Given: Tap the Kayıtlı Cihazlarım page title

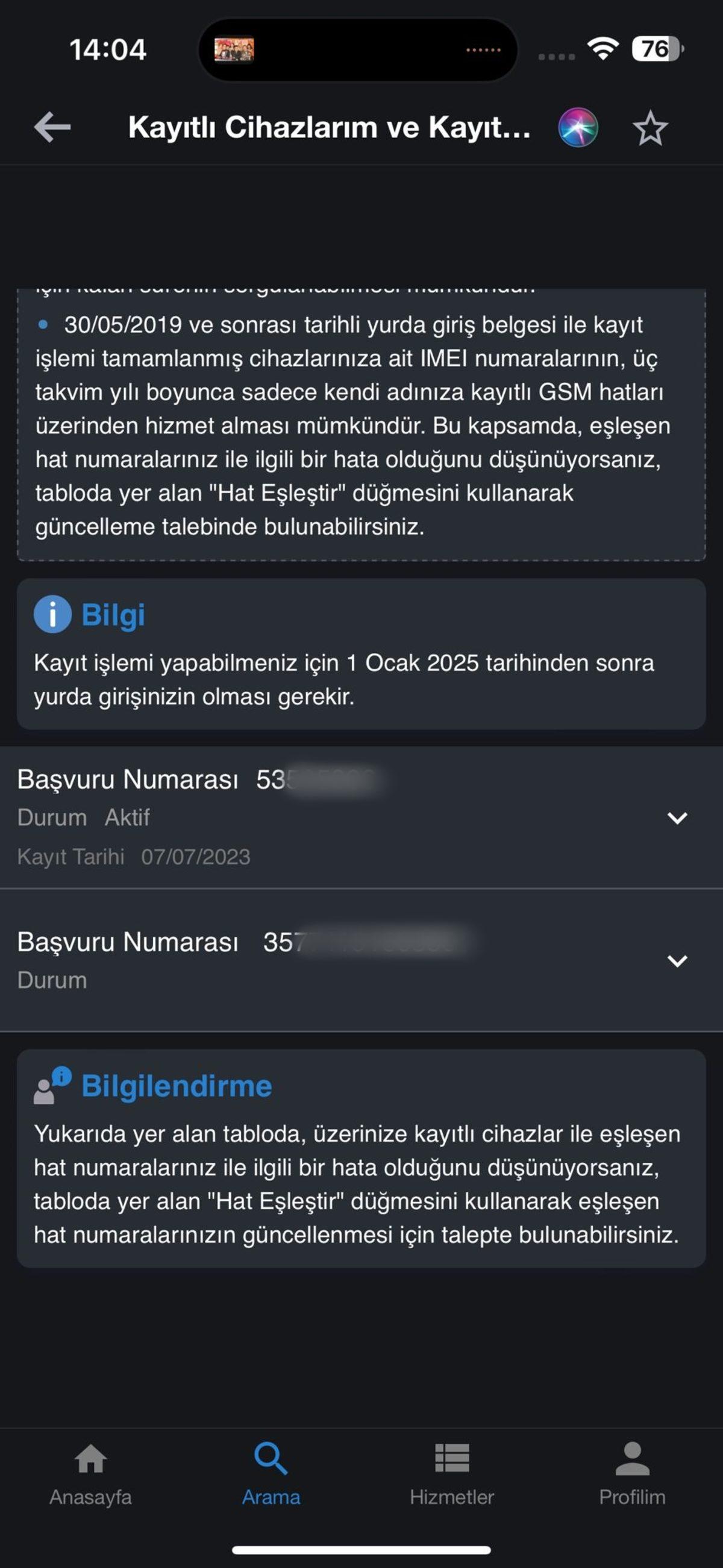Looking at the screenshot, I should pos(332,127).
